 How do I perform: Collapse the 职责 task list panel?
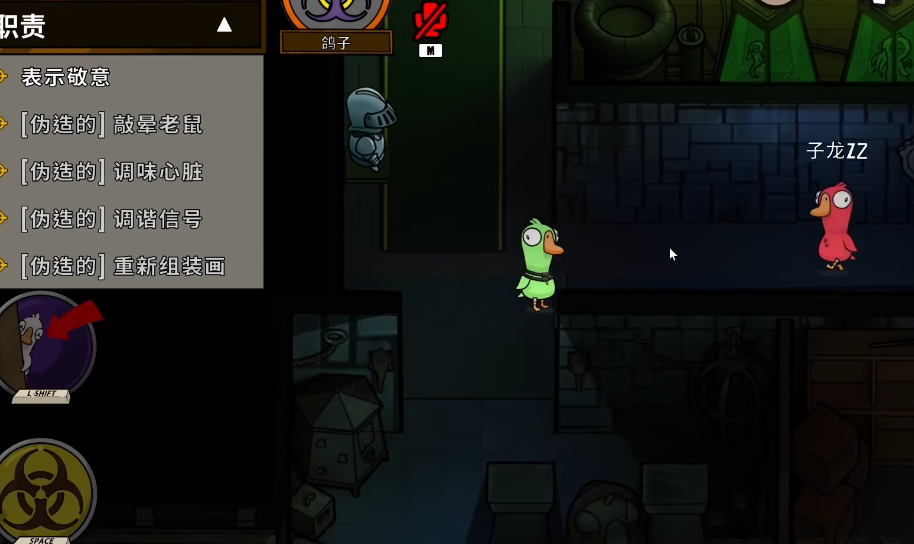[224, 25]
